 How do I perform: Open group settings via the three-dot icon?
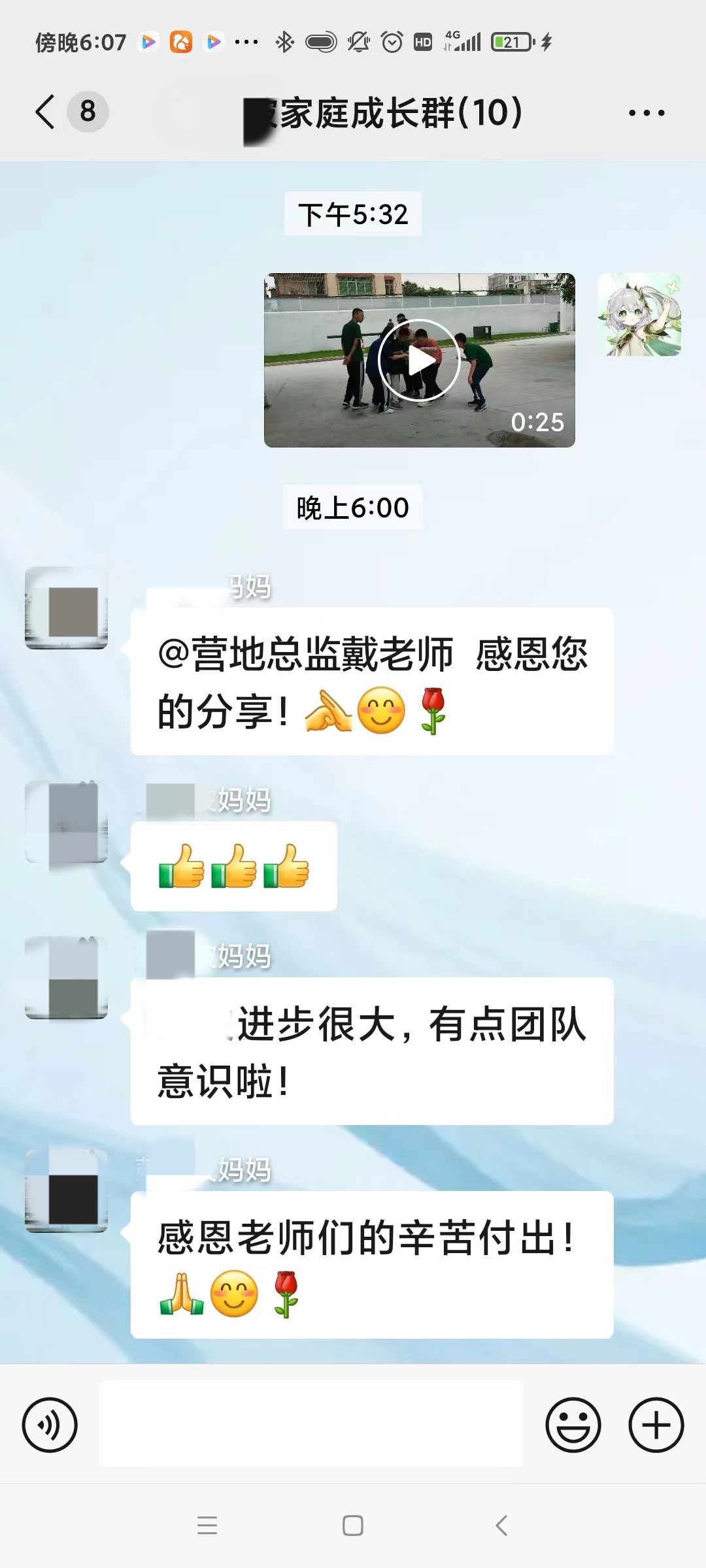(647, 111)
